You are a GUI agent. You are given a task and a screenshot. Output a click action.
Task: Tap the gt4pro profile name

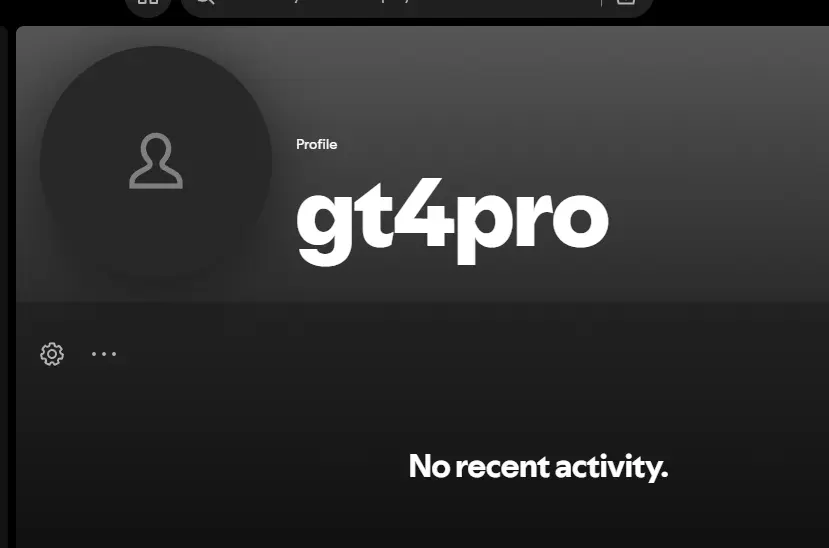tap(453, 221)
